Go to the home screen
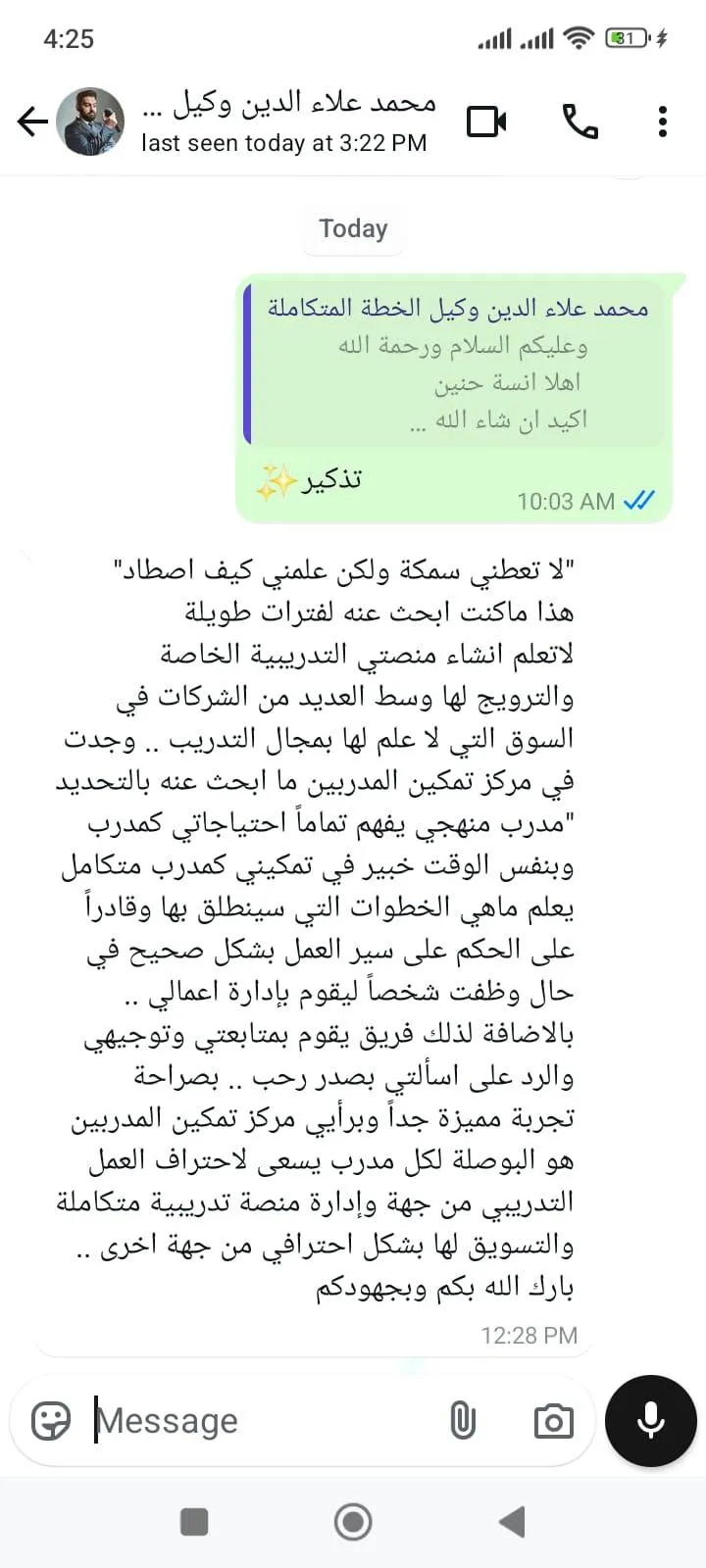 click(x=353, y=1522)
